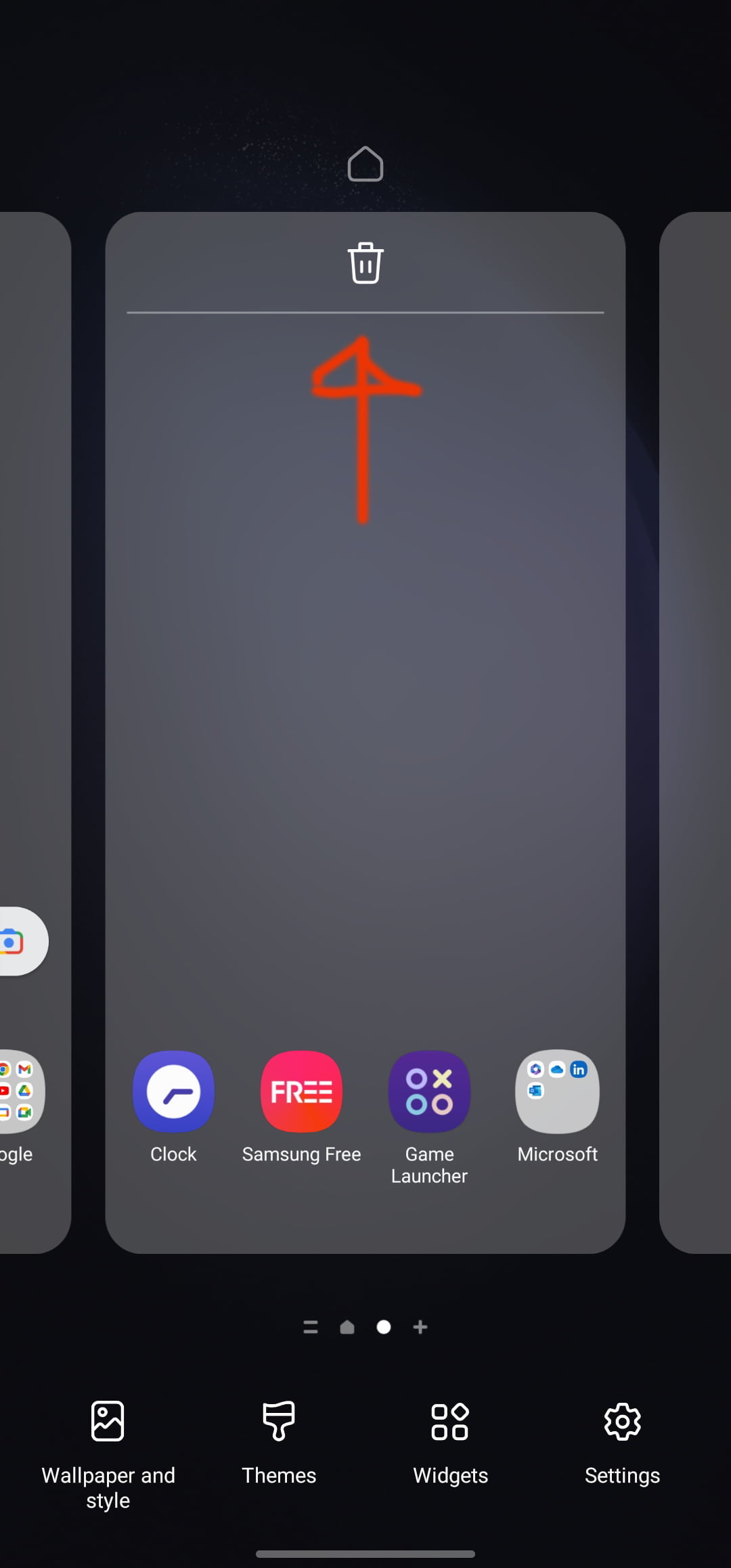731x1568 pixels.
Task: Delete this home screen page
Action: [365, 263]
